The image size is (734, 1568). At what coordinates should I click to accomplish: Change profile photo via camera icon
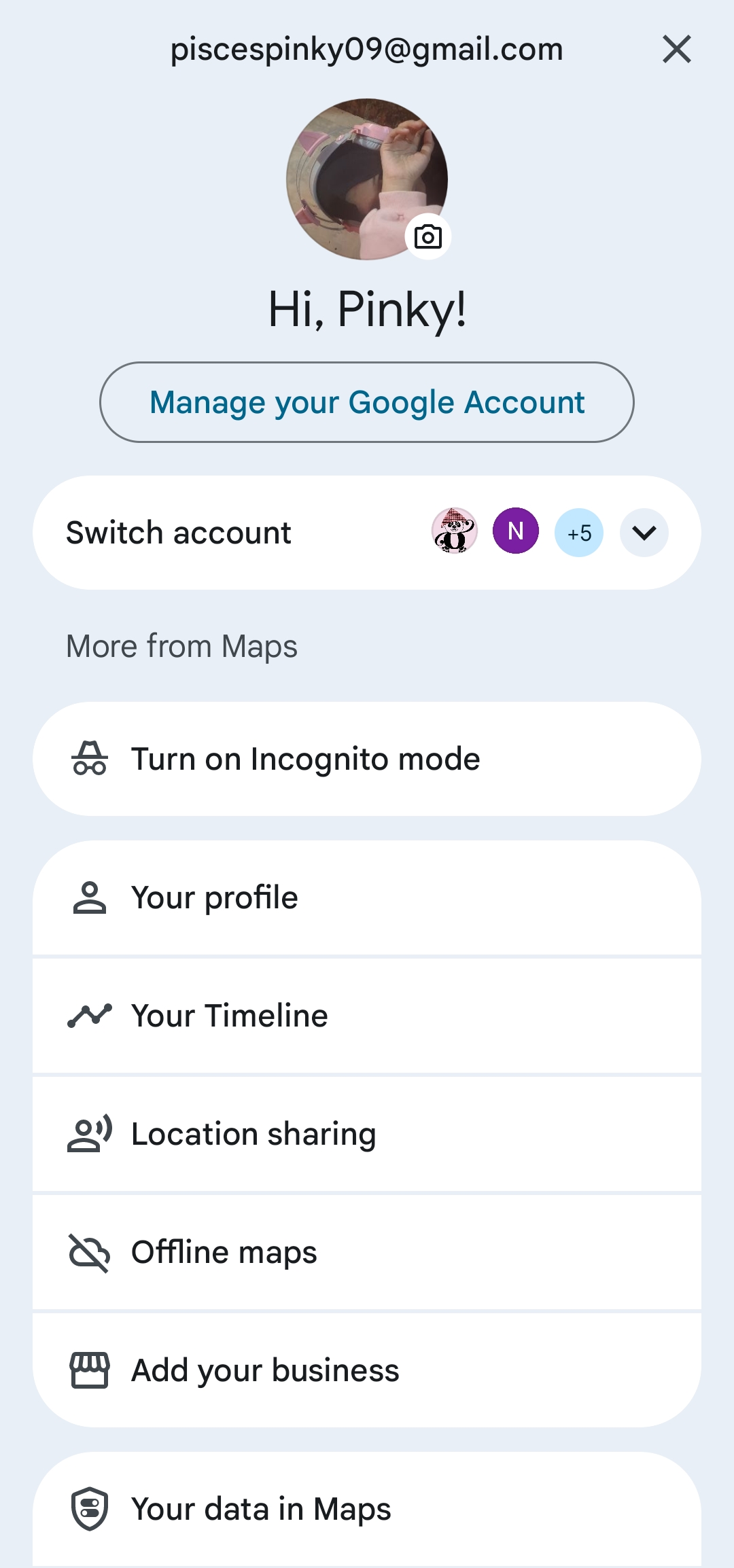(x=428, y=236)
